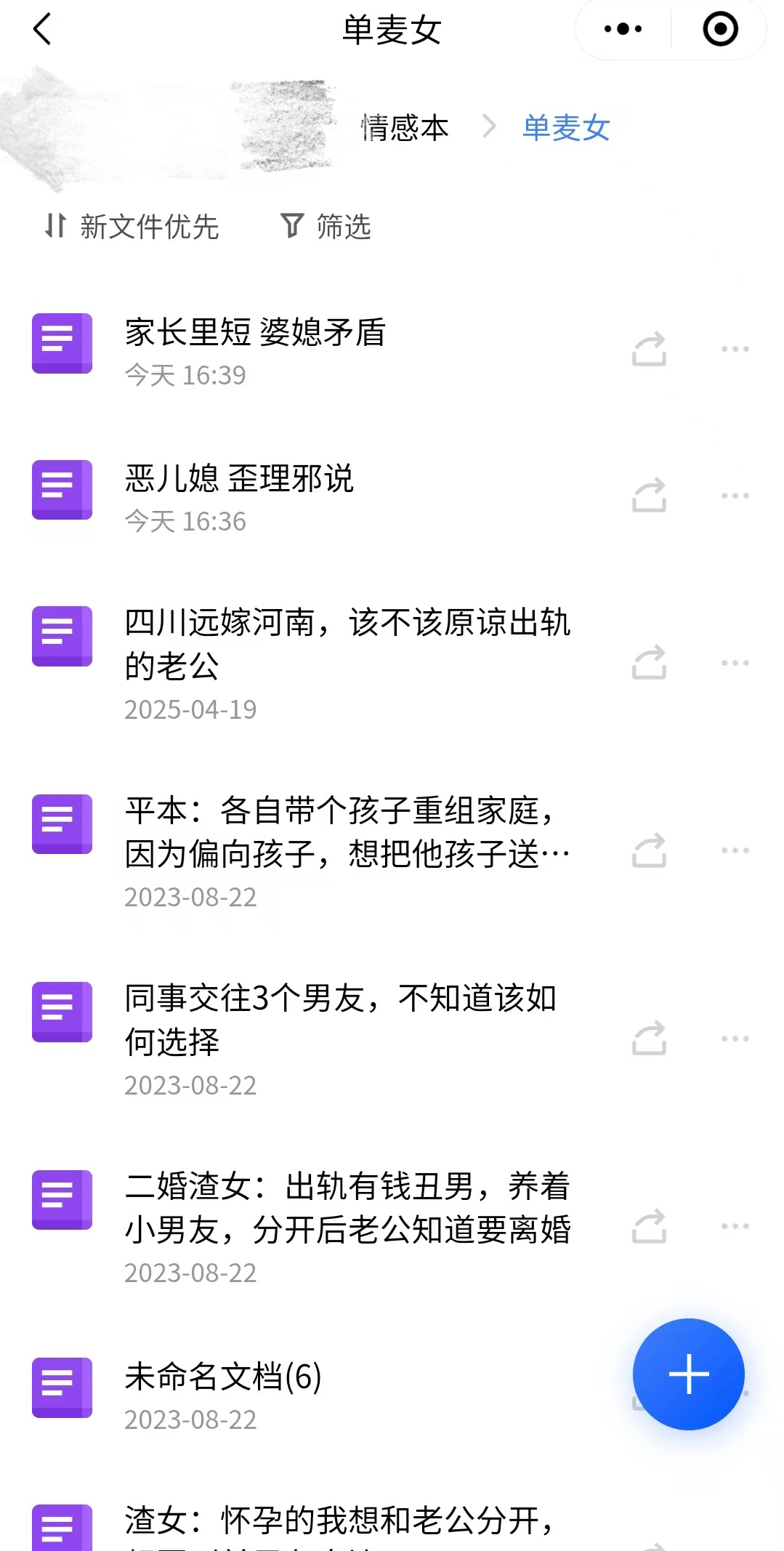784x1551 pixels.
Task: Open more options for 恶儿媳 歪理邪说
Action: (735, 496)
